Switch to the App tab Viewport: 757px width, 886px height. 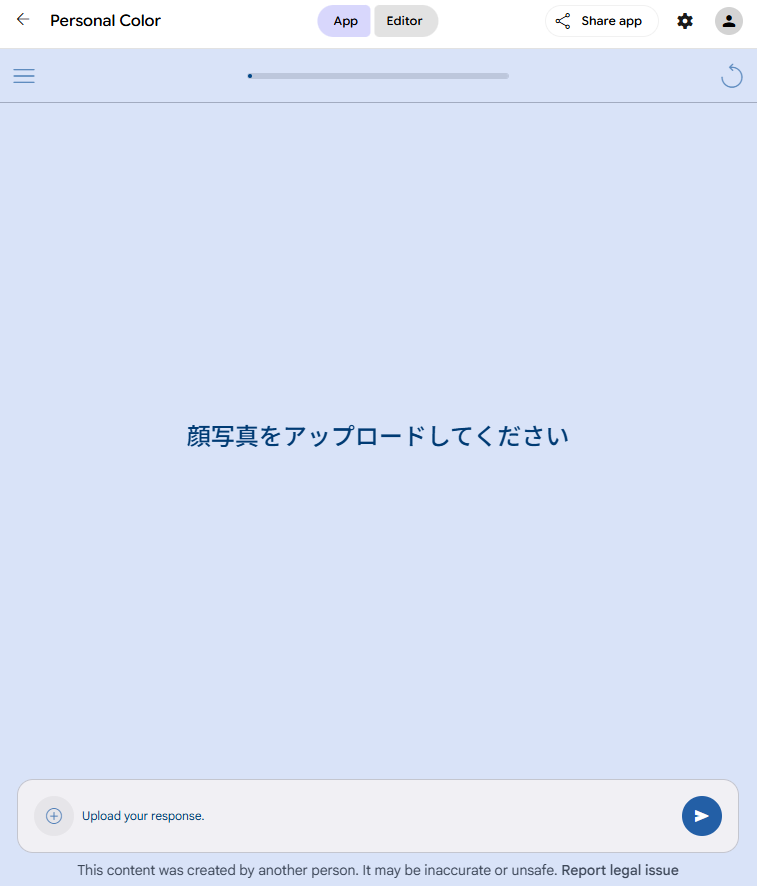(x=345, y=21)
